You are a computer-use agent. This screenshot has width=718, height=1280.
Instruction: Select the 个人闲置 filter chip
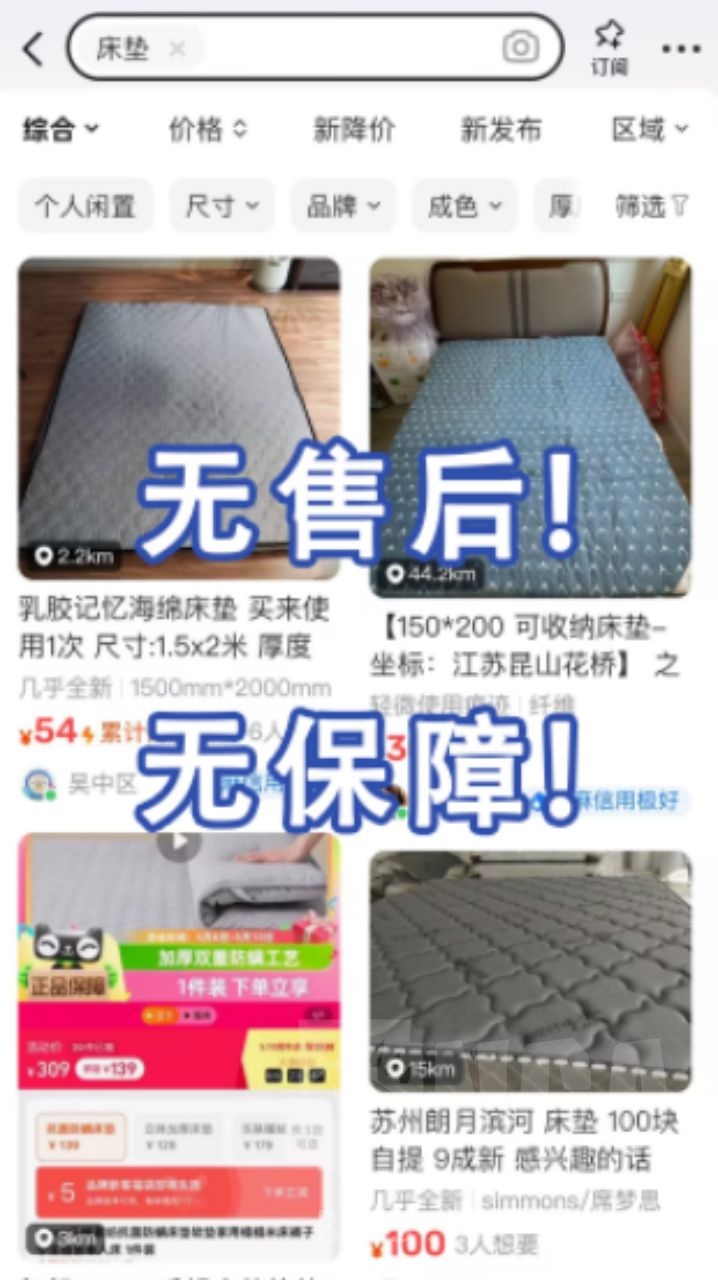[x=85, y=206]
